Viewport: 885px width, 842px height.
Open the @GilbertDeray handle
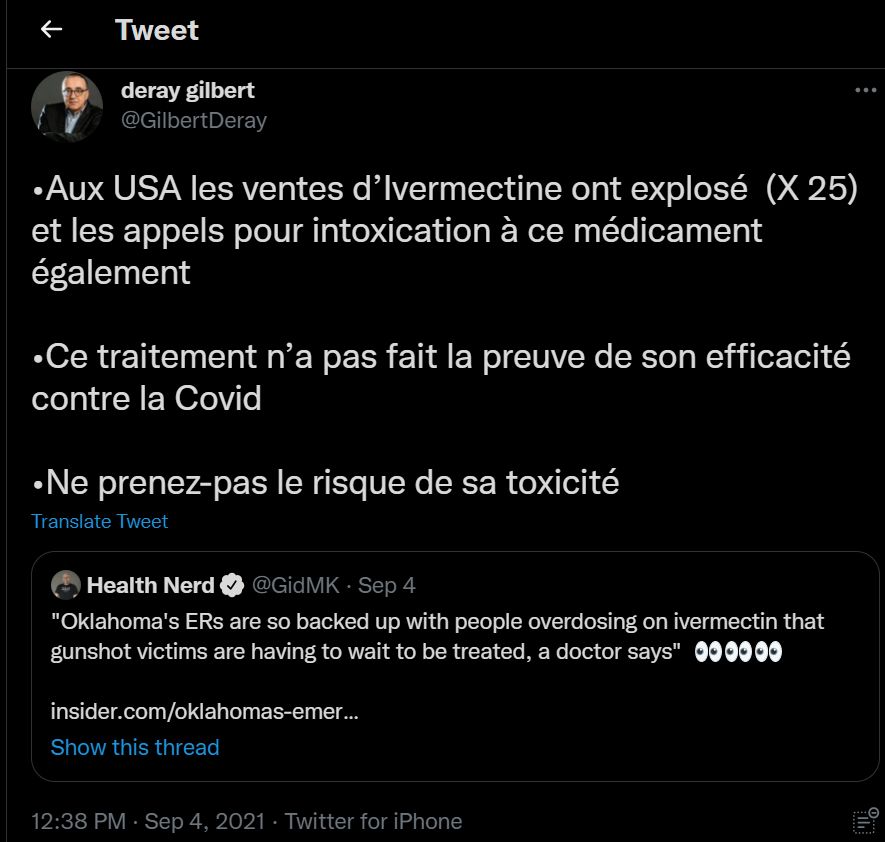(194, 121)
